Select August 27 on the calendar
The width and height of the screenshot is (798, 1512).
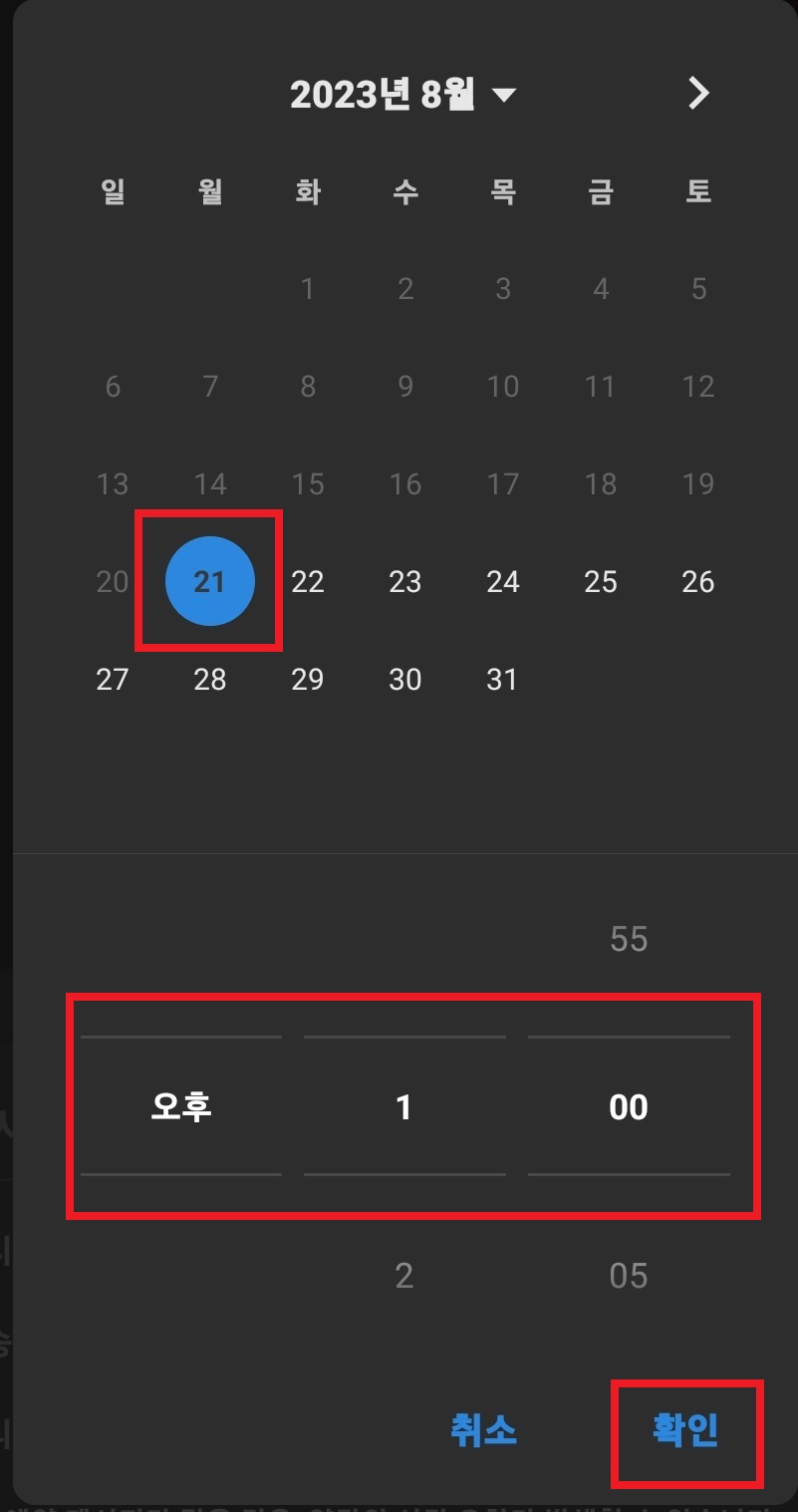point(113,679)
